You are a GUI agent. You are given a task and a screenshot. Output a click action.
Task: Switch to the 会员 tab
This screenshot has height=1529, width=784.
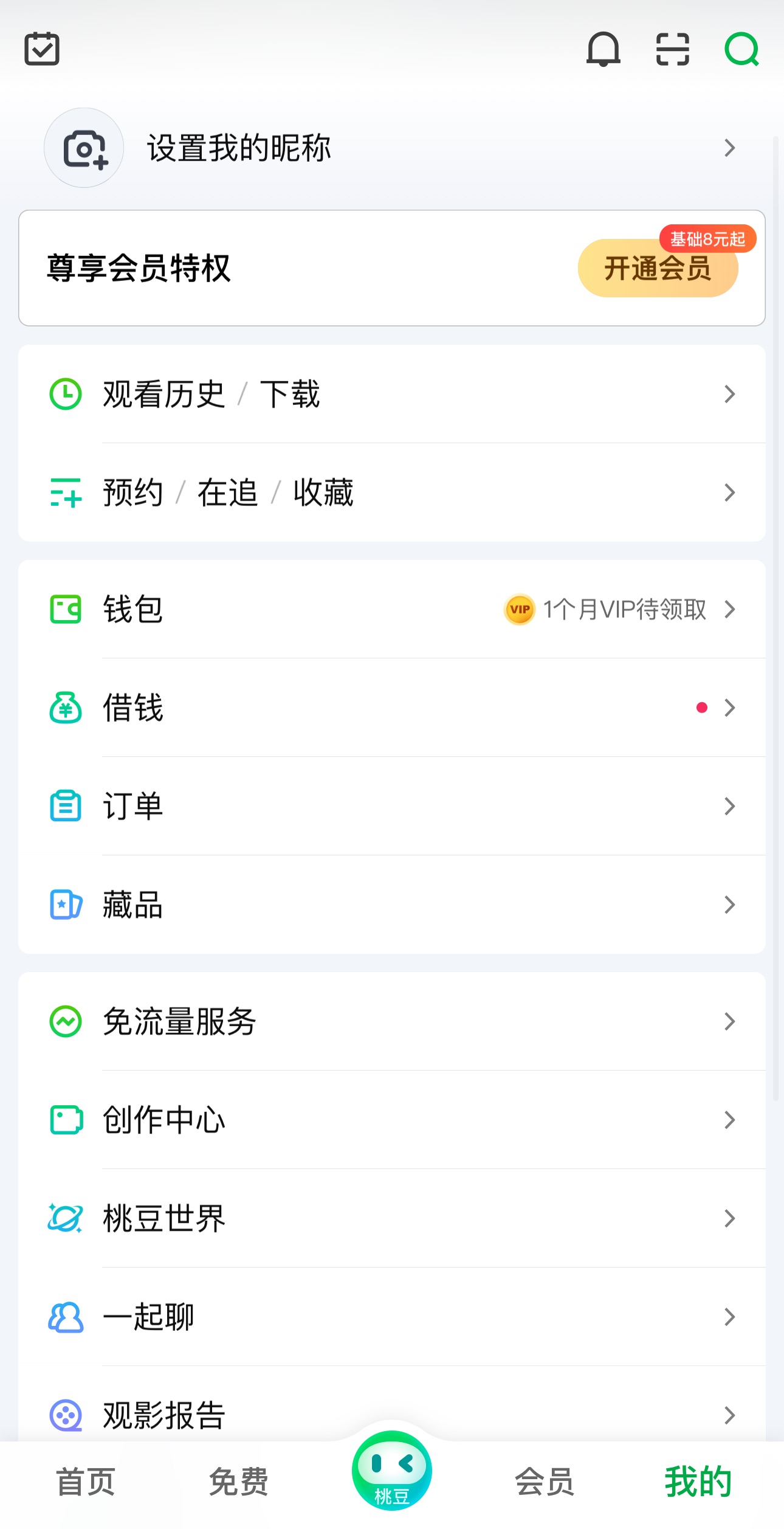(x=545, y=1482)
